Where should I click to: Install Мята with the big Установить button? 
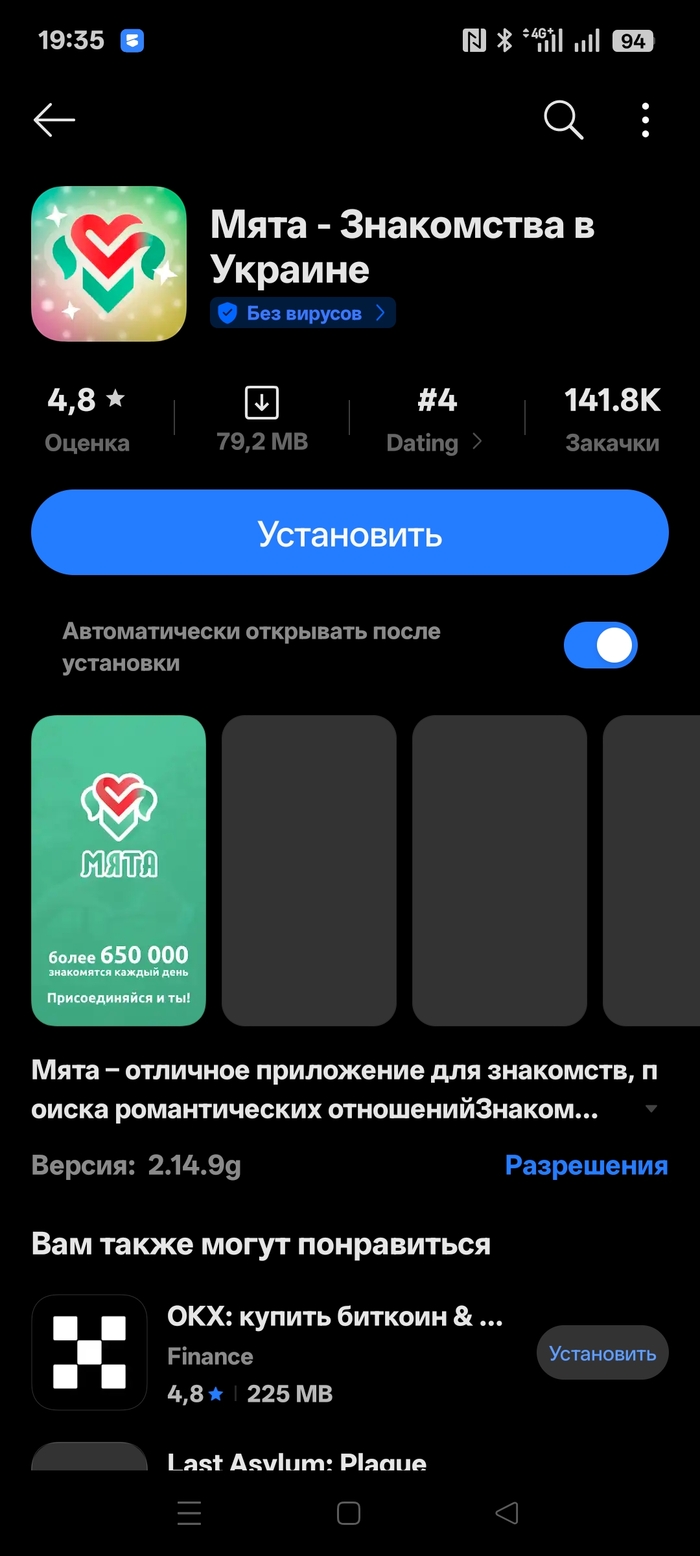[x=349, y=533]
